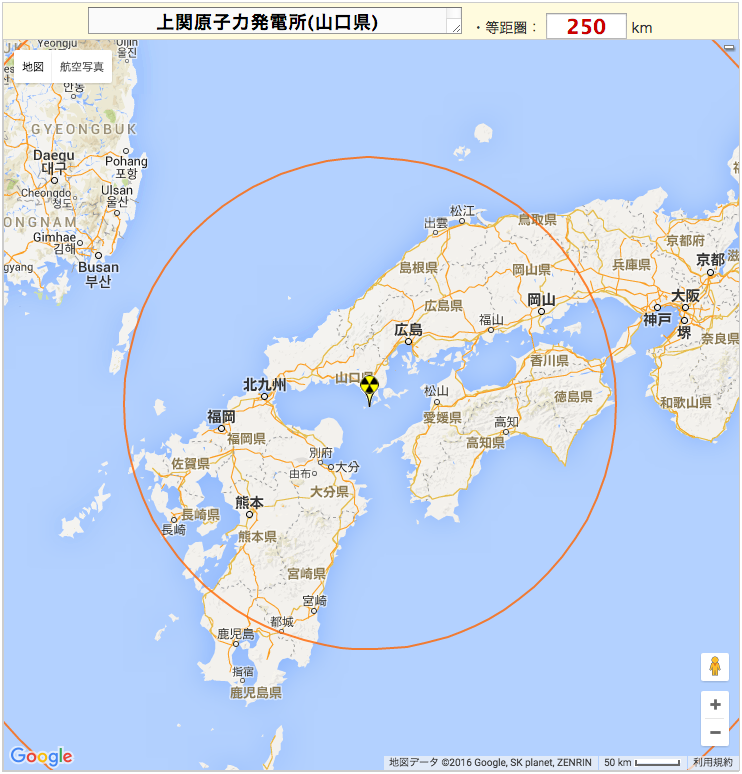Edit the 250 km radius field

pyautogui.click(x=586, y=27)
